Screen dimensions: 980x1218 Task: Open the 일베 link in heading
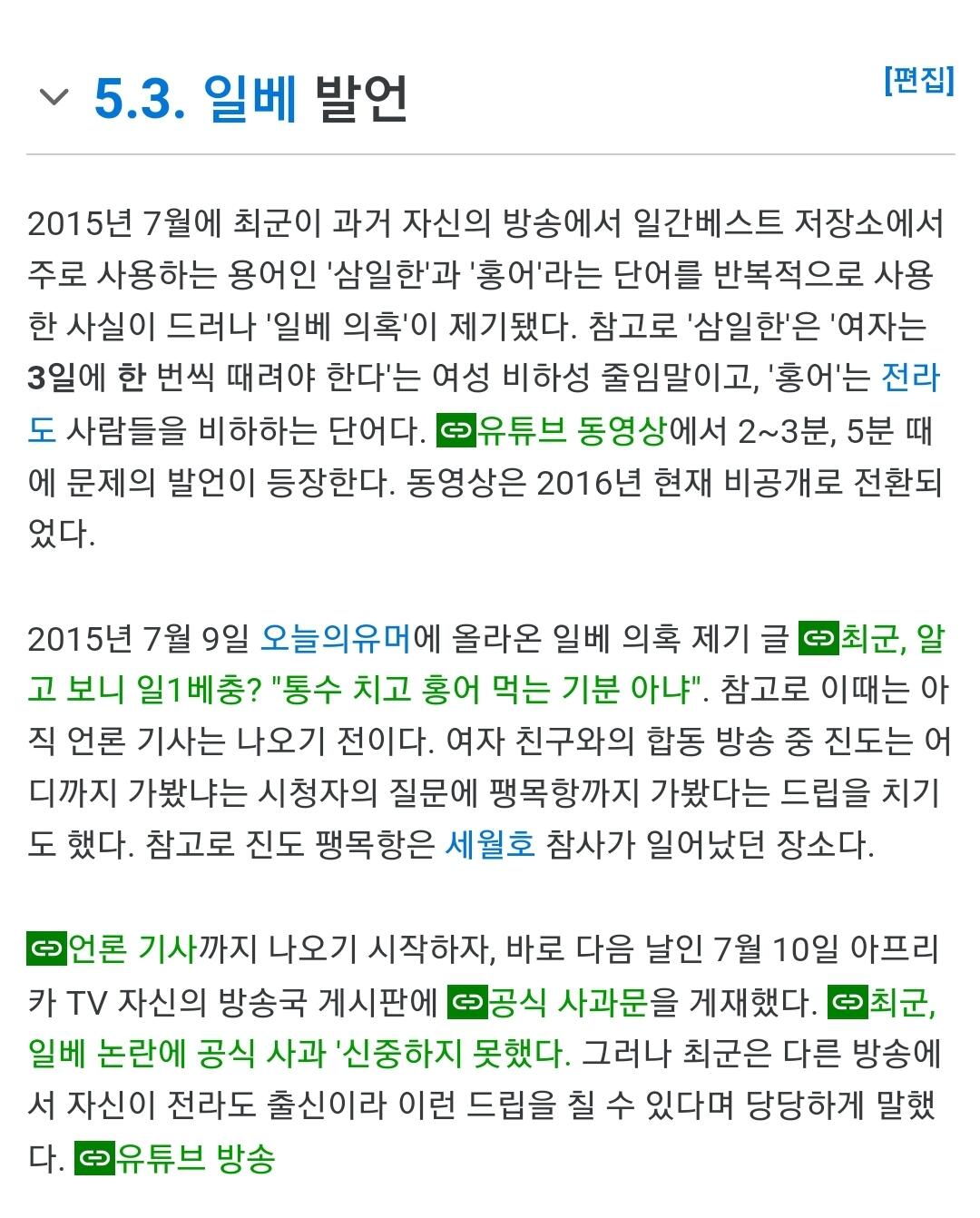tap(251, 98)
